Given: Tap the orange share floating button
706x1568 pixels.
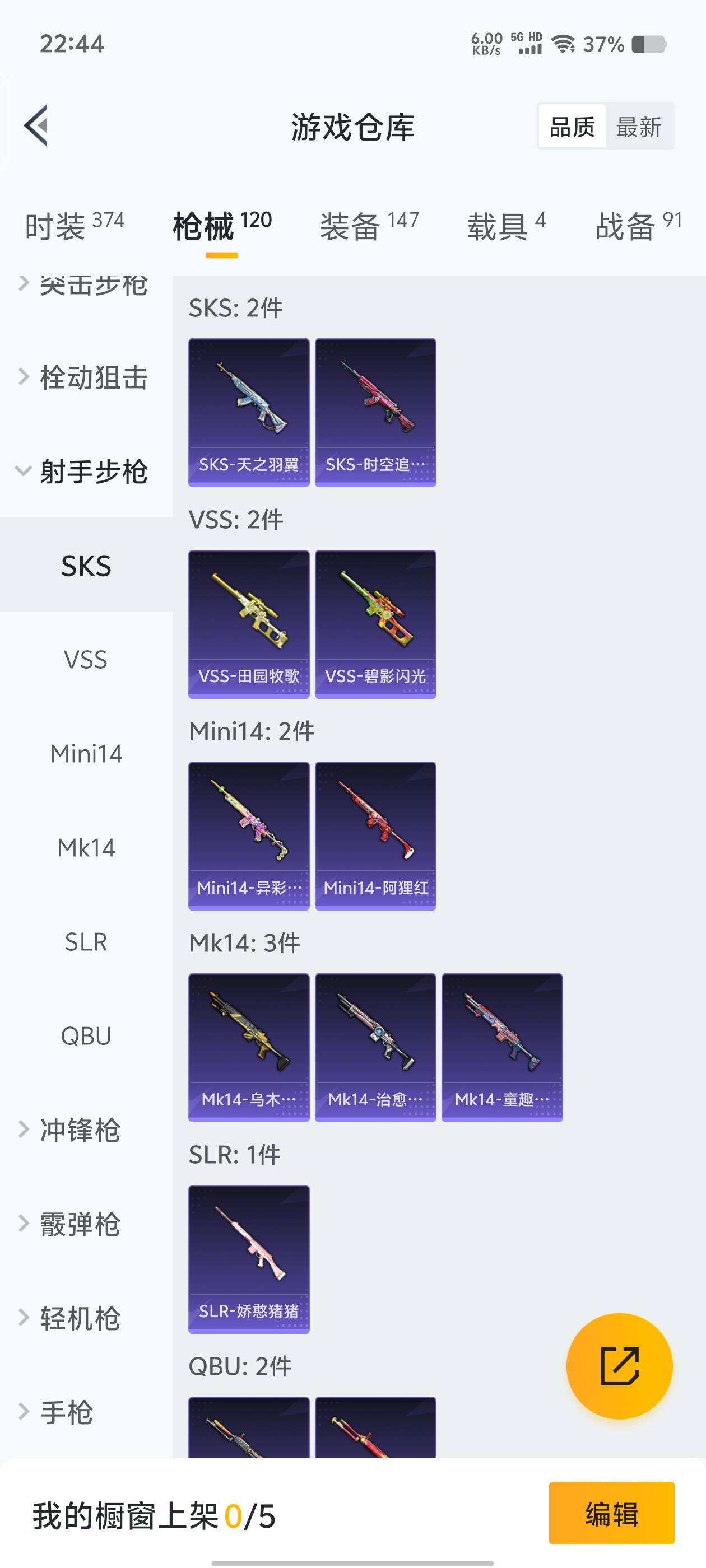Looking at the screenshot, I should 620,1366.
